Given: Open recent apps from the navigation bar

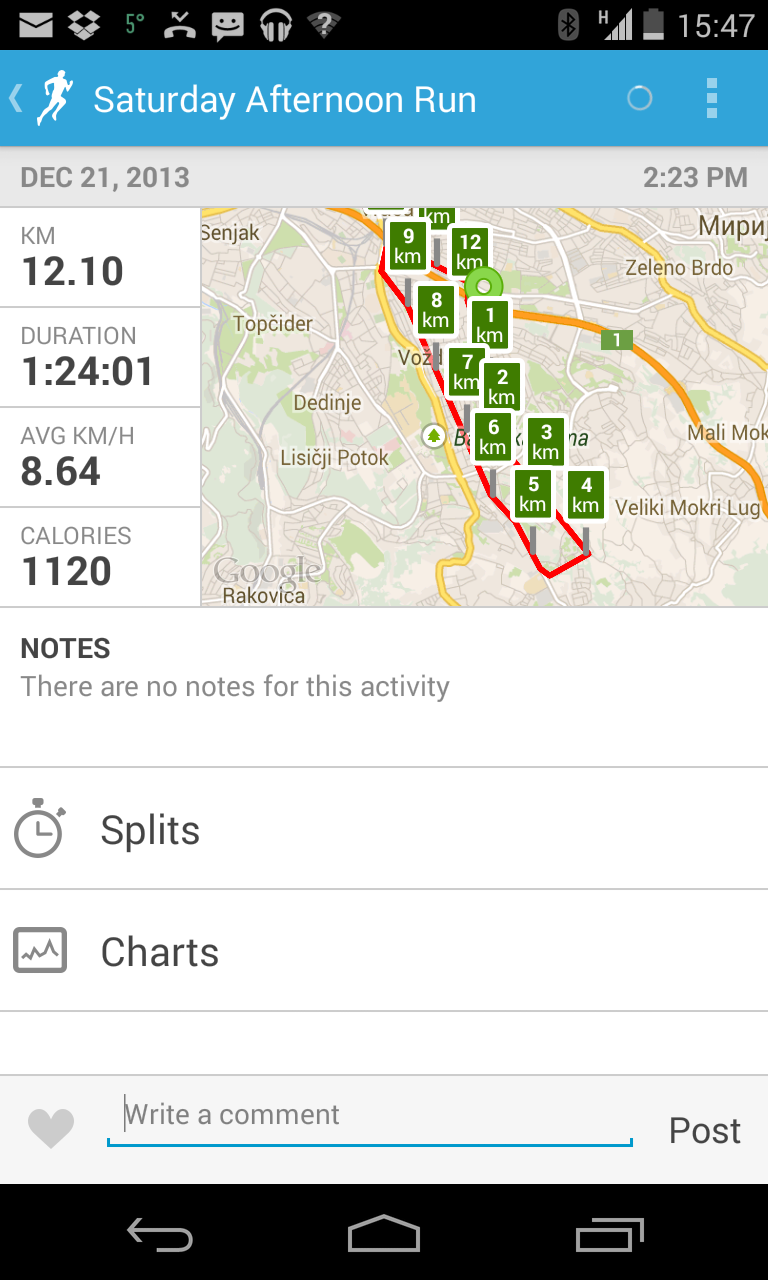Looking at the screenshot, I should [x=610, y=1235].
